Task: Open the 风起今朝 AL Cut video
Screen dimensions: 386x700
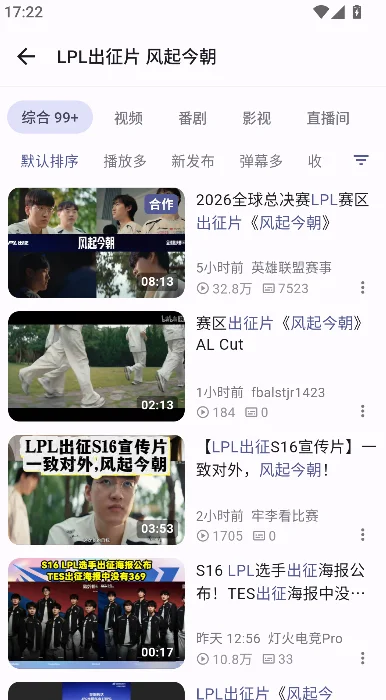Action: tap(193, 366)
